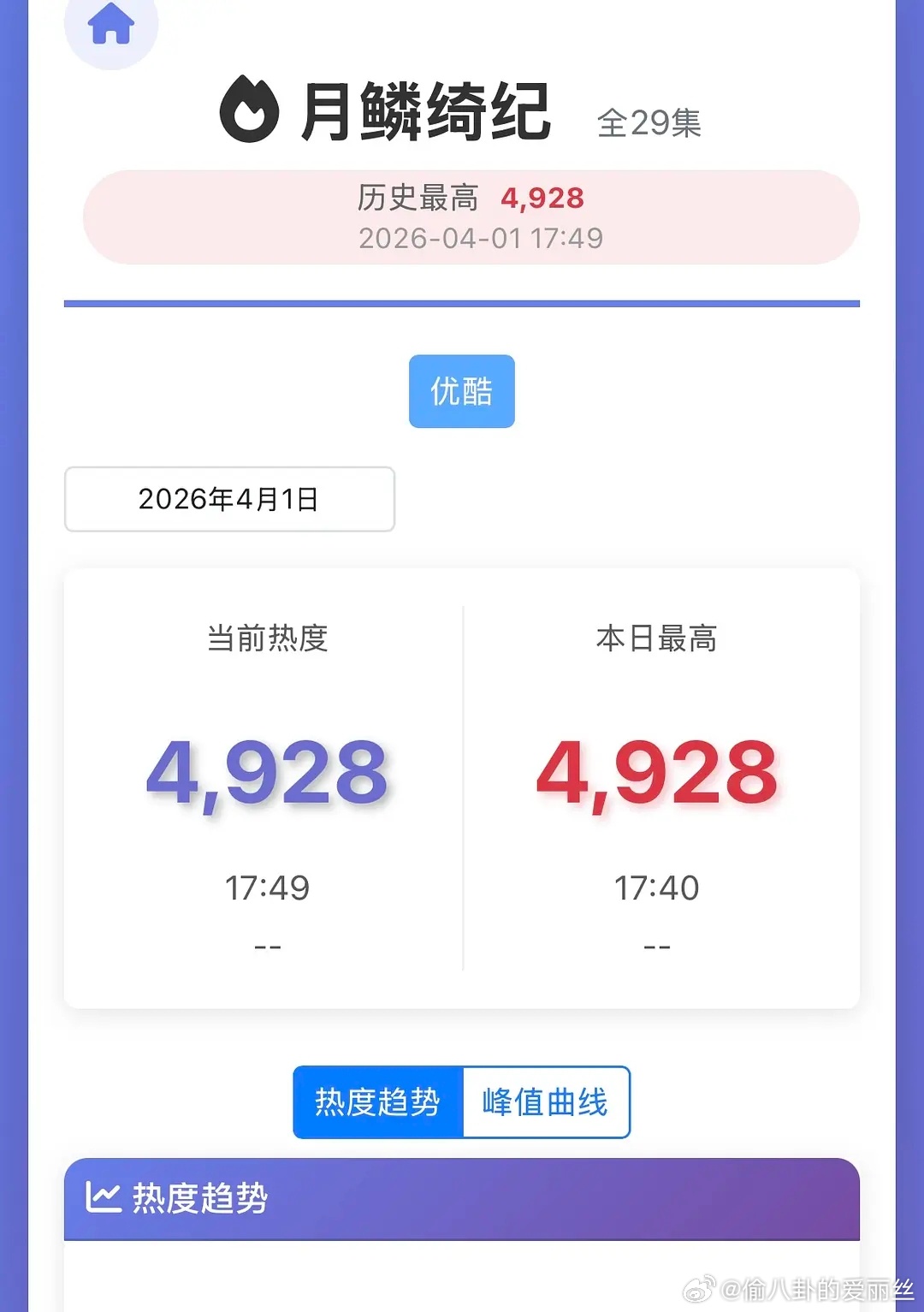Switch to the 热度趋势 tab
924x1312 pixels.
click(x=376, y=1103)
